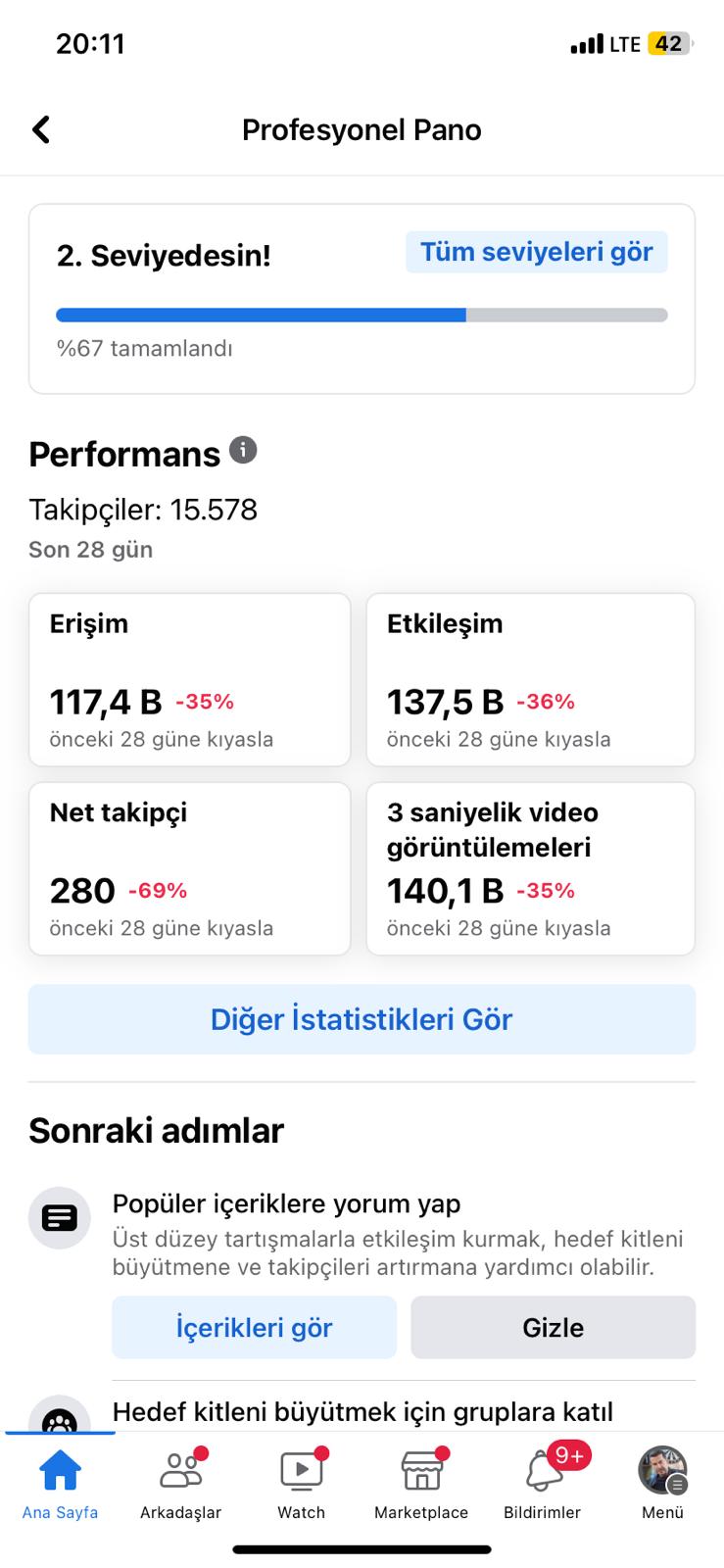
Task: Open the Etkileşim stats card
Action: pyautogui.click(x=530, y=679)
